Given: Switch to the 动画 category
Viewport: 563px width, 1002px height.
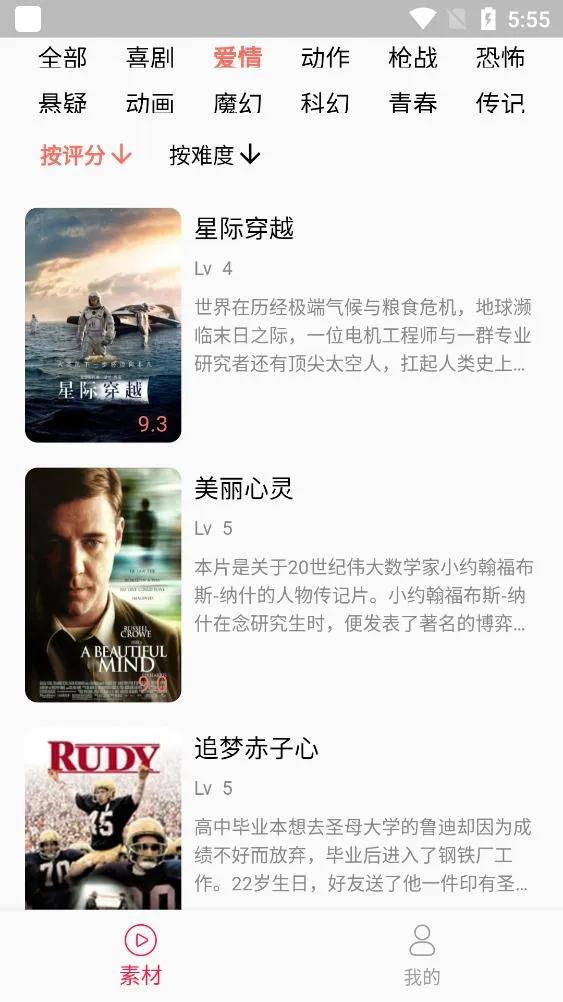Looking at the screenshot, I should click(x=150, y=103).
